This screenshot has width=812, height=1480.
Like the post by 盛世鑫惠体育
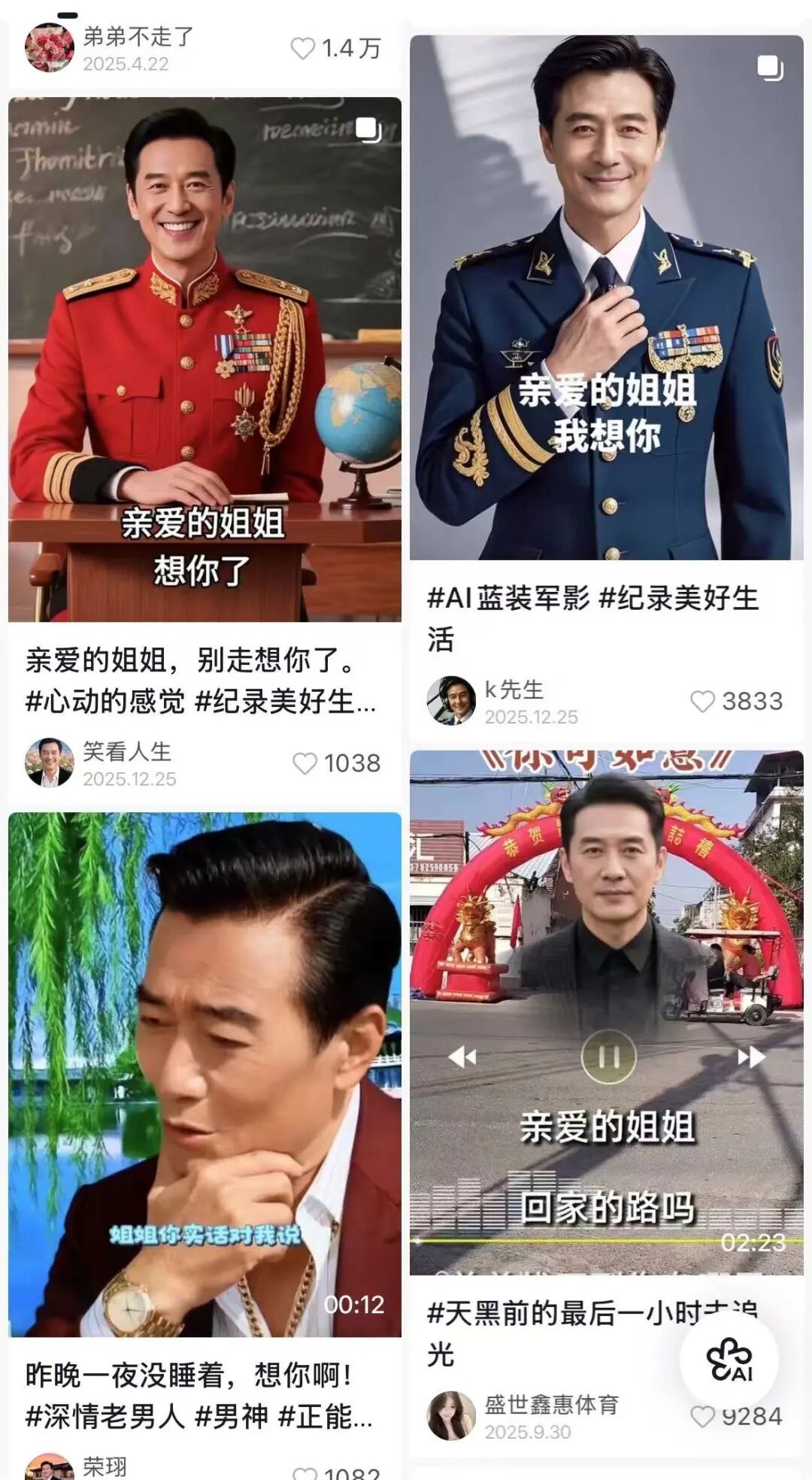(x=702, y=1417)
